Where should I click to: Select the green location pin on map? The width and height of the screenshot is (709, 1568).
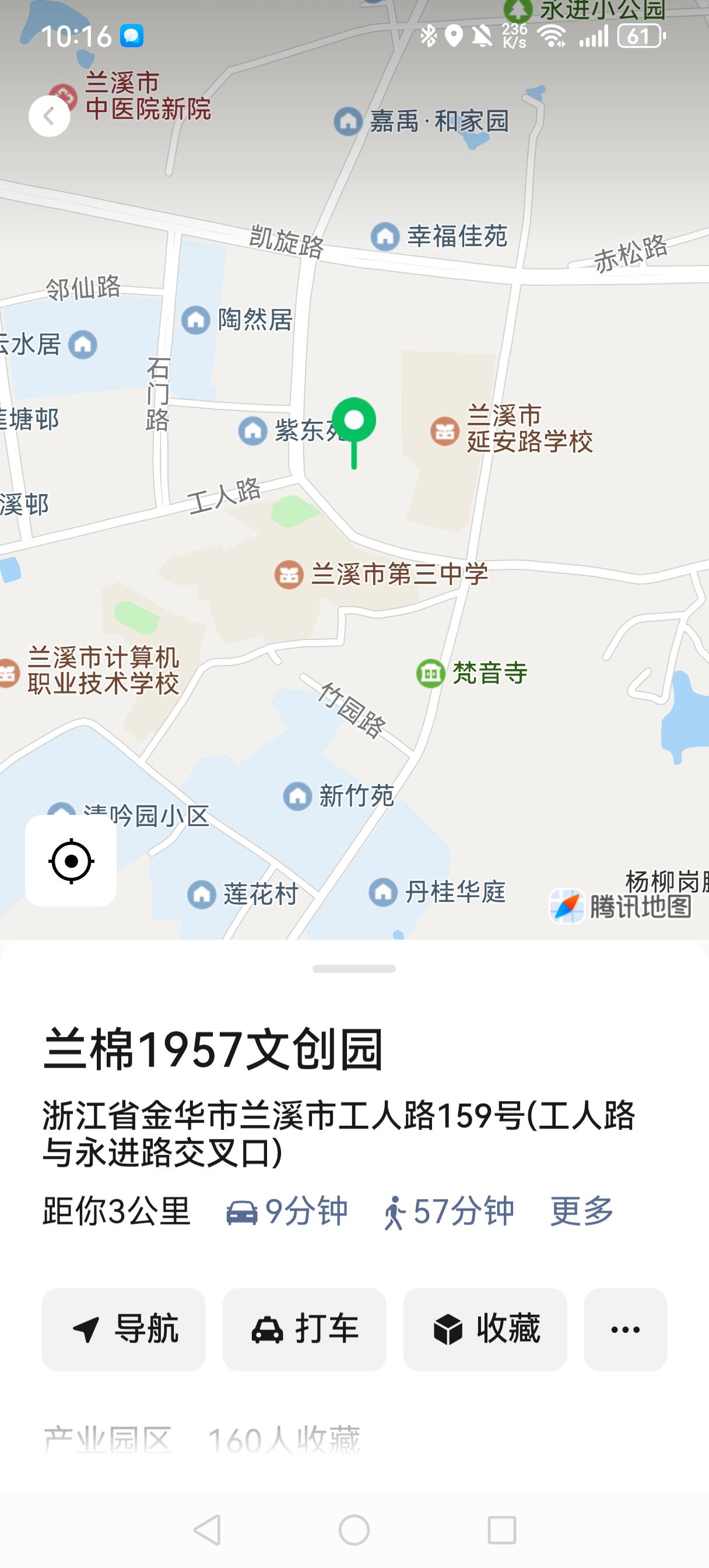point(354,422)
